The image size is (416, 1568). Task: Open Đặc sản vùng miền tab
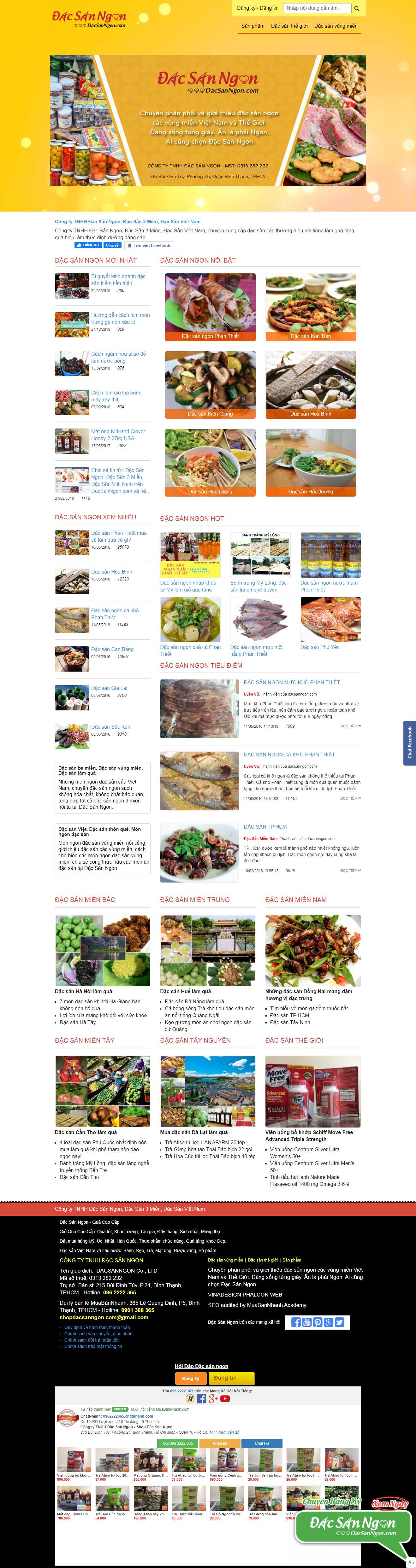[x=336, y=26]
